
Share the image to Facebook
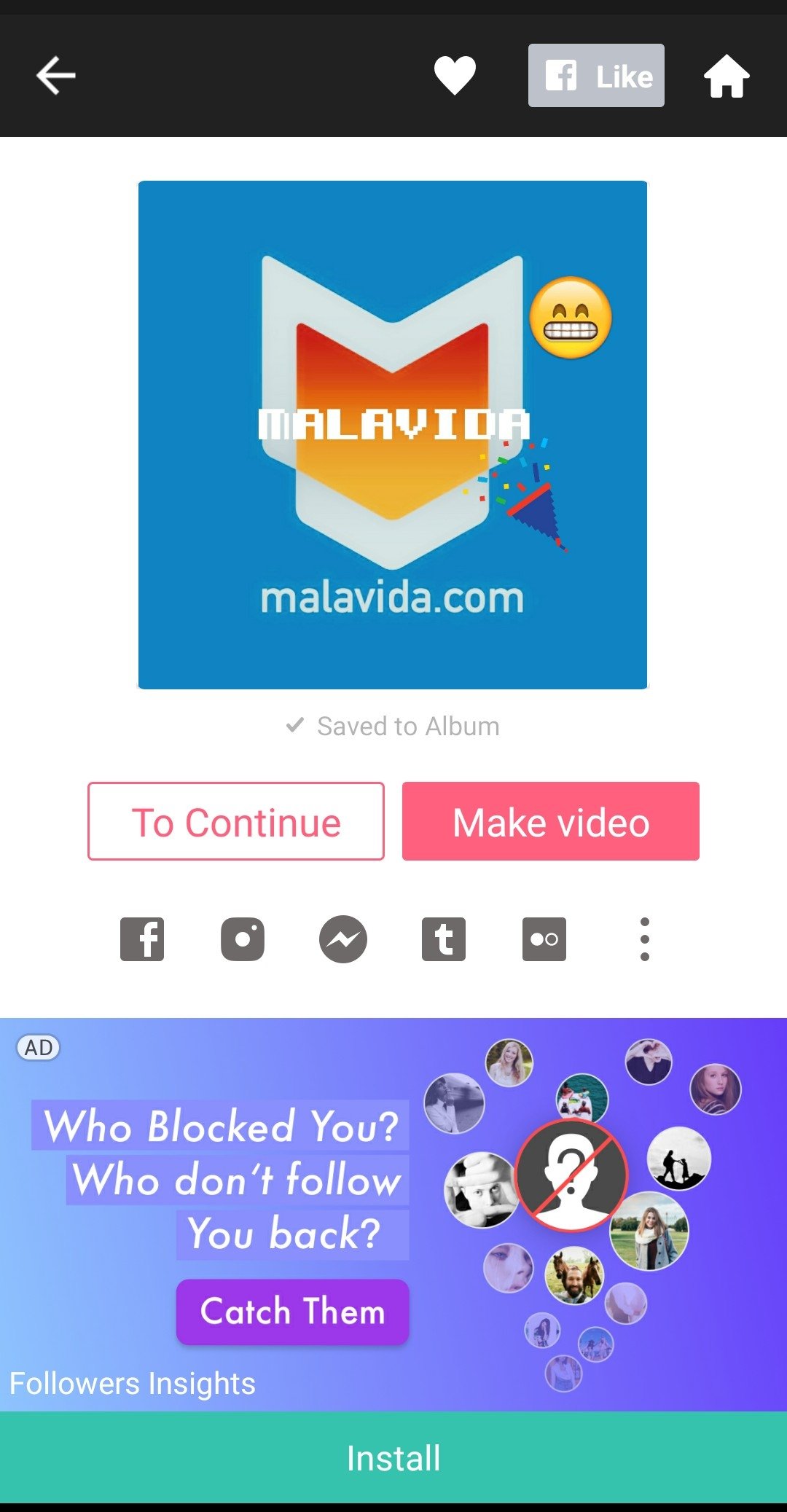tap(142, 939)
